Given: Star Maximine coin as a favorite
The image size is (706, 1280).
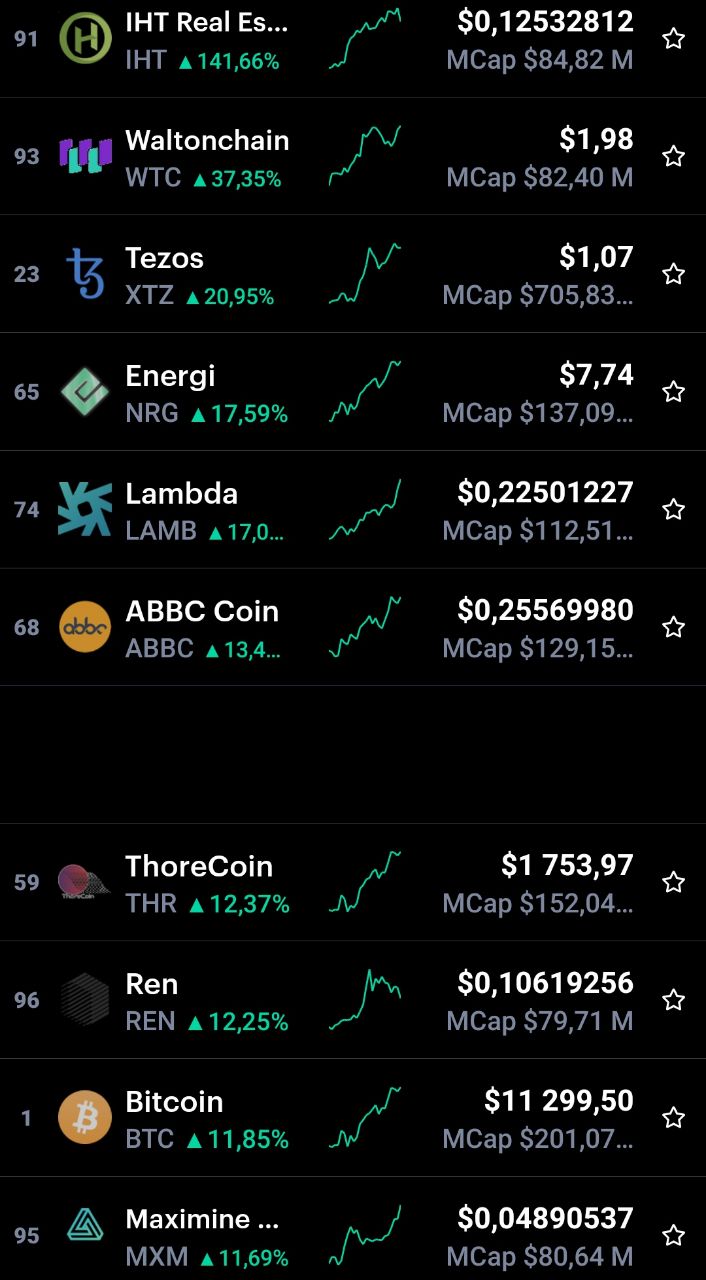Looking at the screenshot, I should pyautogui.click(x=674, y=1235).
